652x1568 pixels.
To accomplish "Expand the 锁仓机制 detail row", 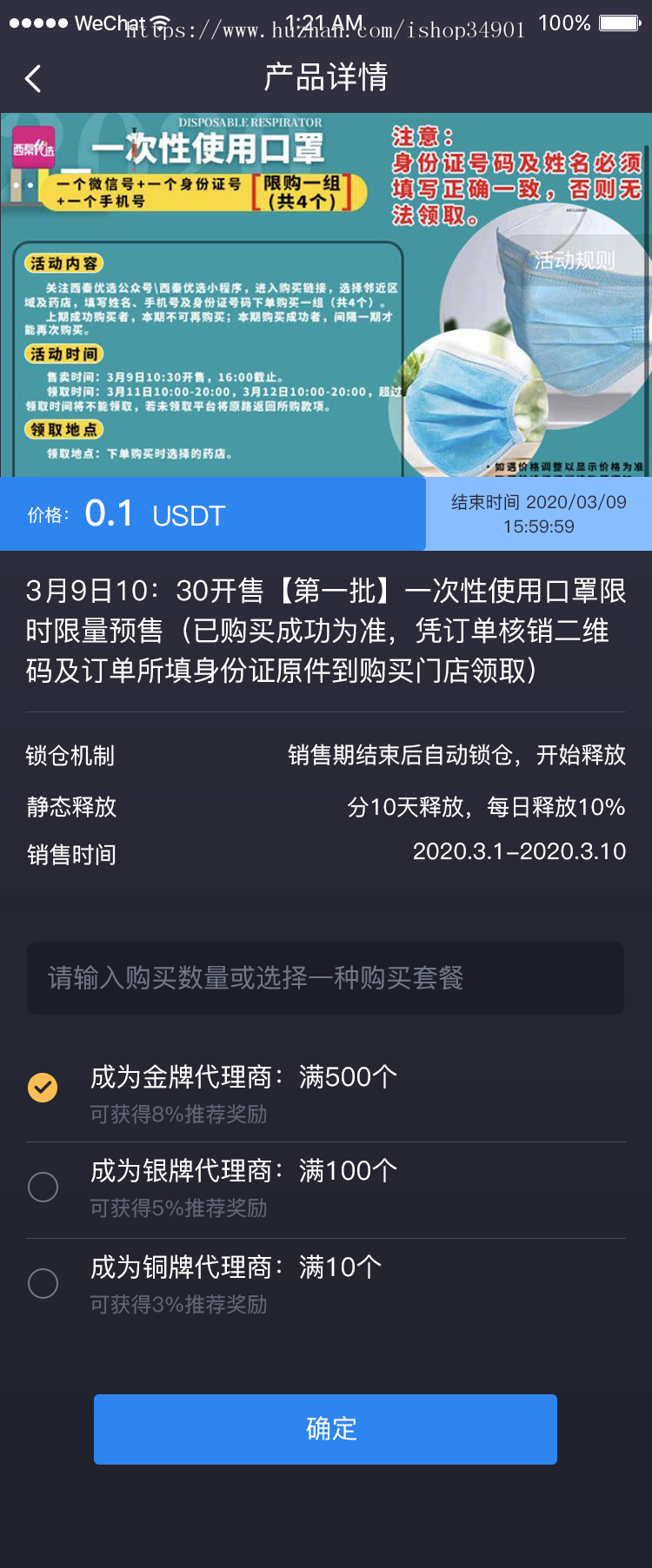I will point(326,756).
